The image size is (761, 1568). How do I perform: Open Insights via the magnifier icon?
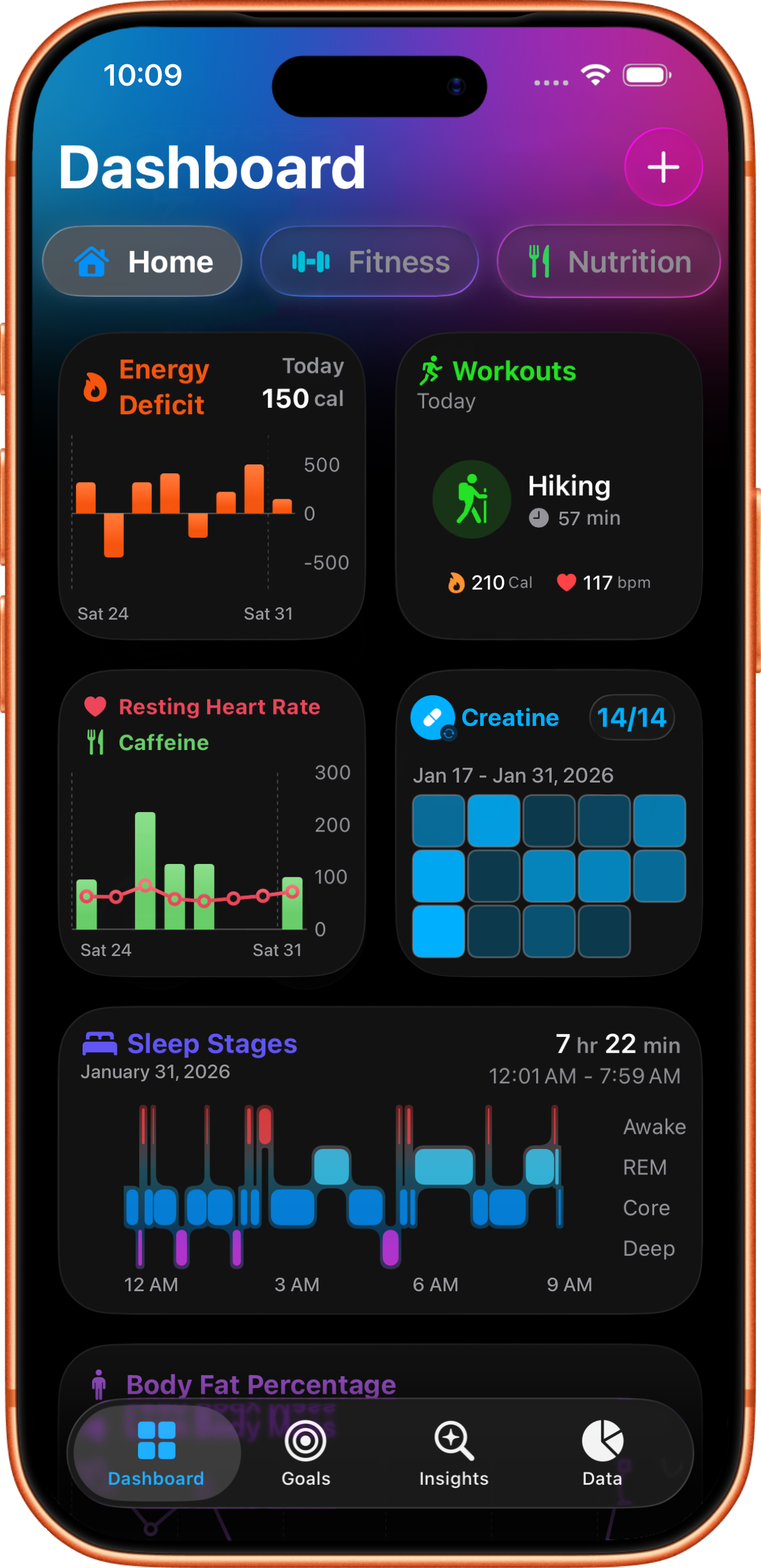pyautogui.click(x=454, y=1439)
